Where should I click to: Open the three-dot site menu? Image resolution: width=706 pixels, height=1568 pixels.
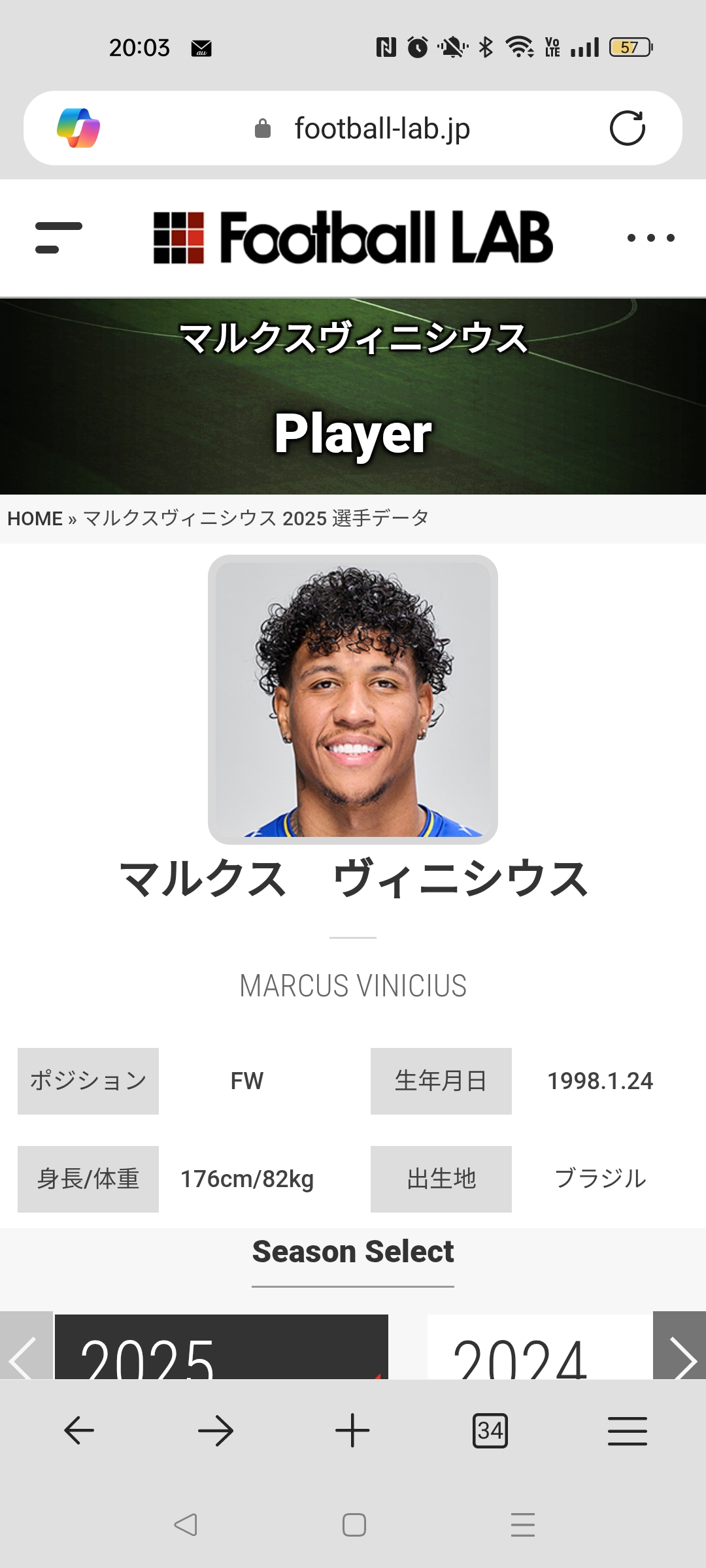tap(650, 238)
